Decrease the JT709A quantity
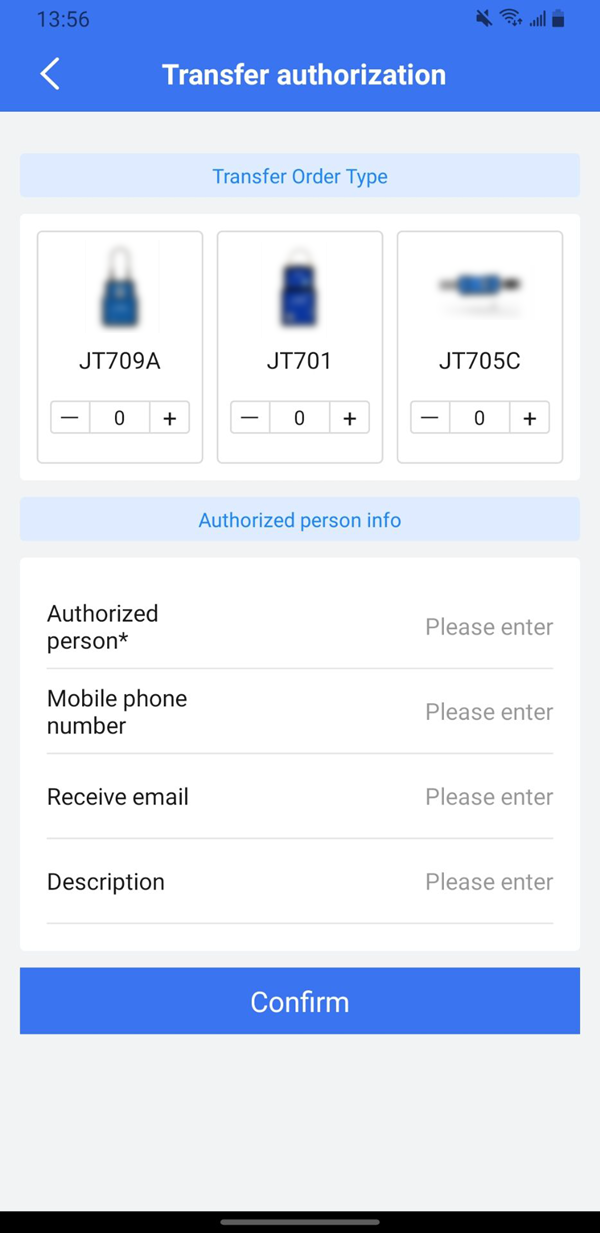The width and height of the screenshot is (600, 1233). 70,418
